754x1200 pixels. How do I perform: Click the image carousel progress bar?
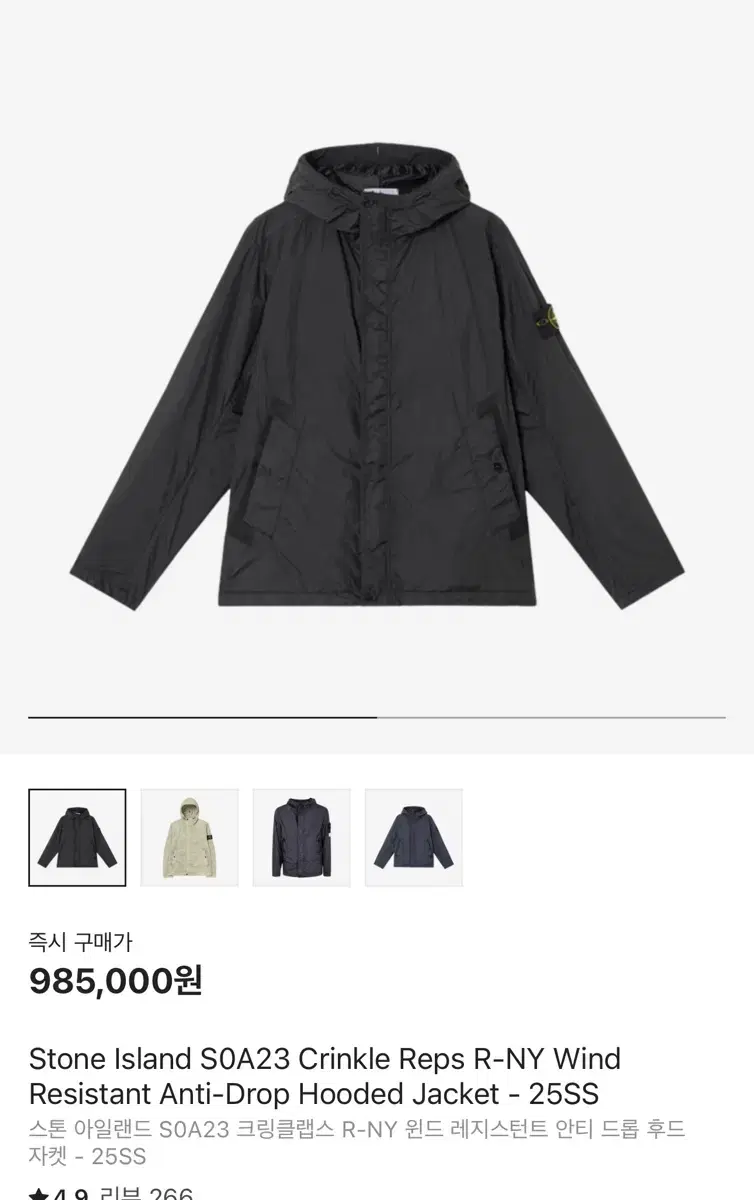[x=377, y=716]
